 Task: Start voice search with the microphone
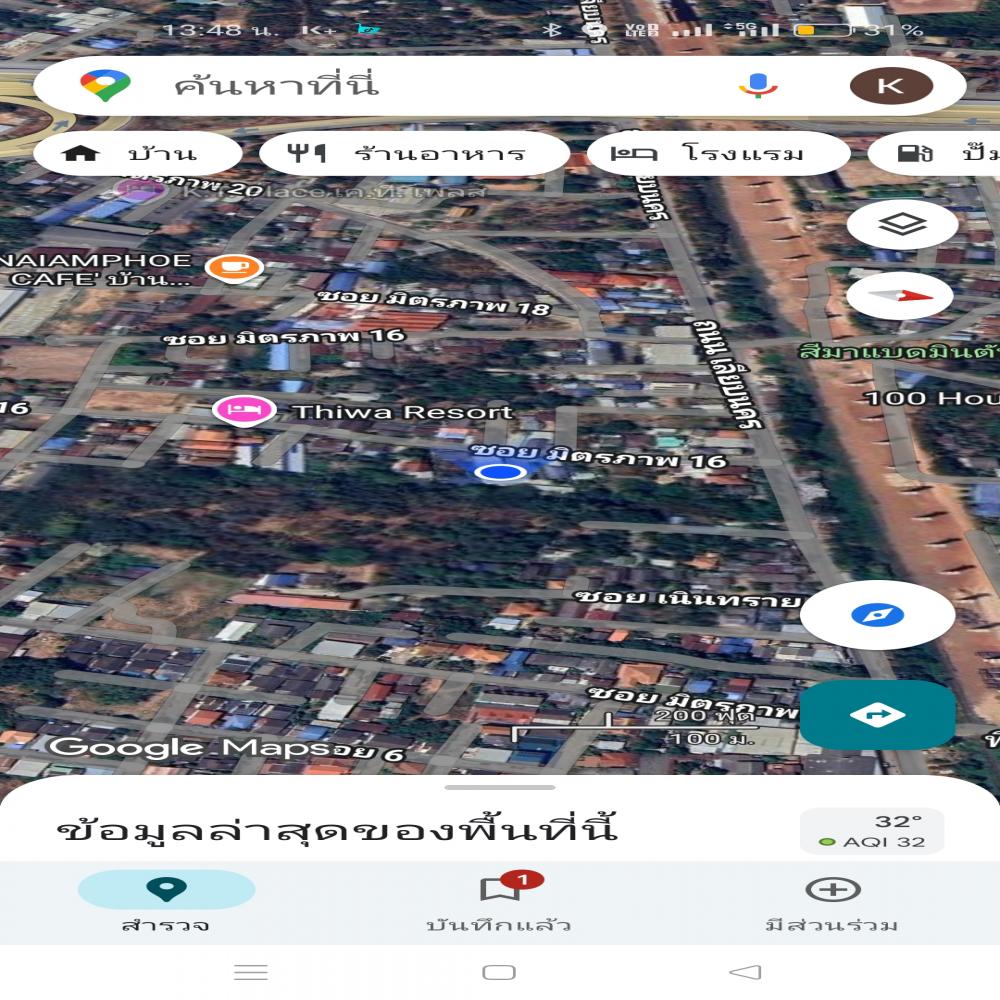click(758, 85)
